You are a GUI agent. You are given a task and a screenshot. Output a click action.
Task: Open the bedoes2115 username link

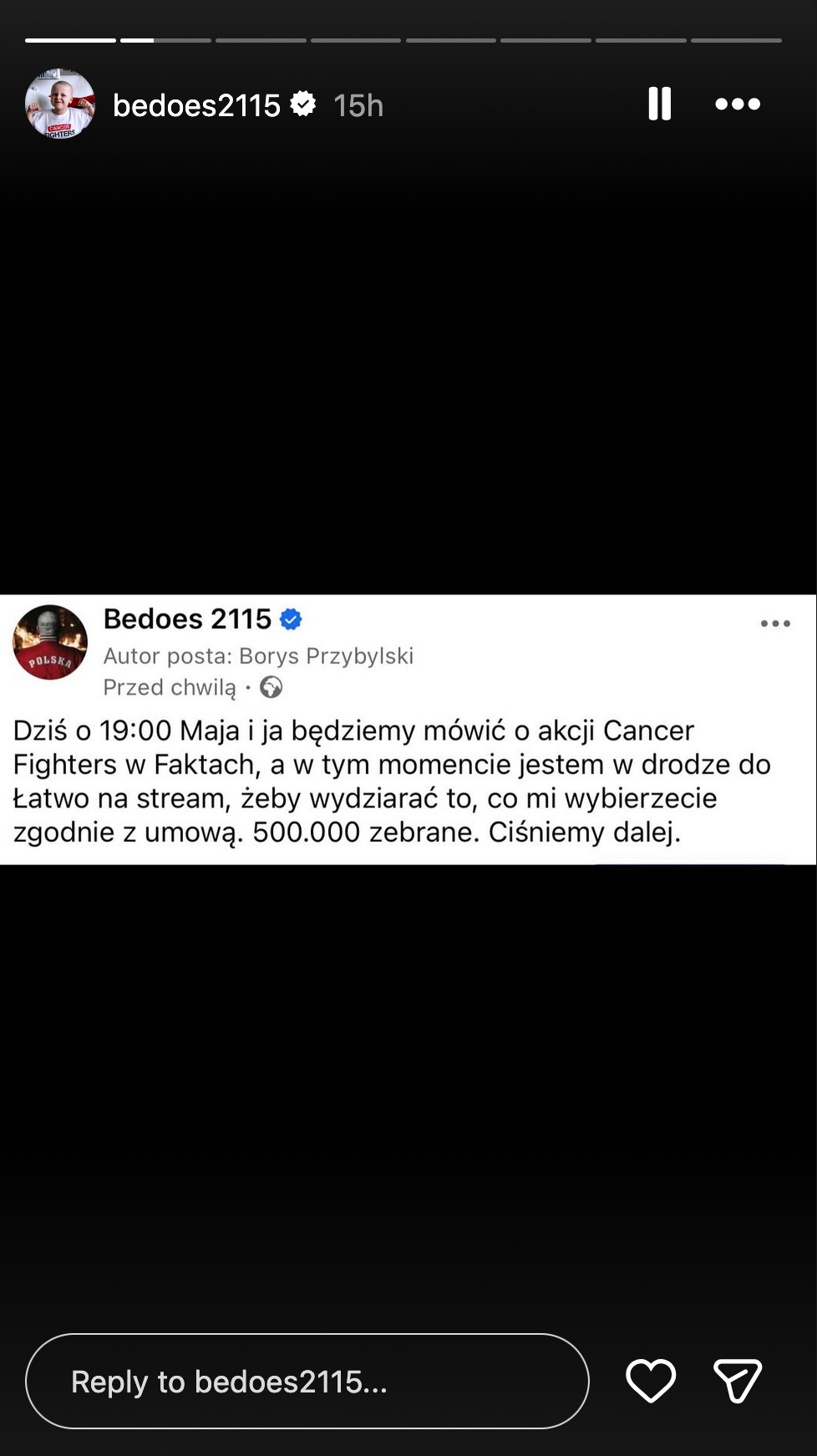(196, 105)
